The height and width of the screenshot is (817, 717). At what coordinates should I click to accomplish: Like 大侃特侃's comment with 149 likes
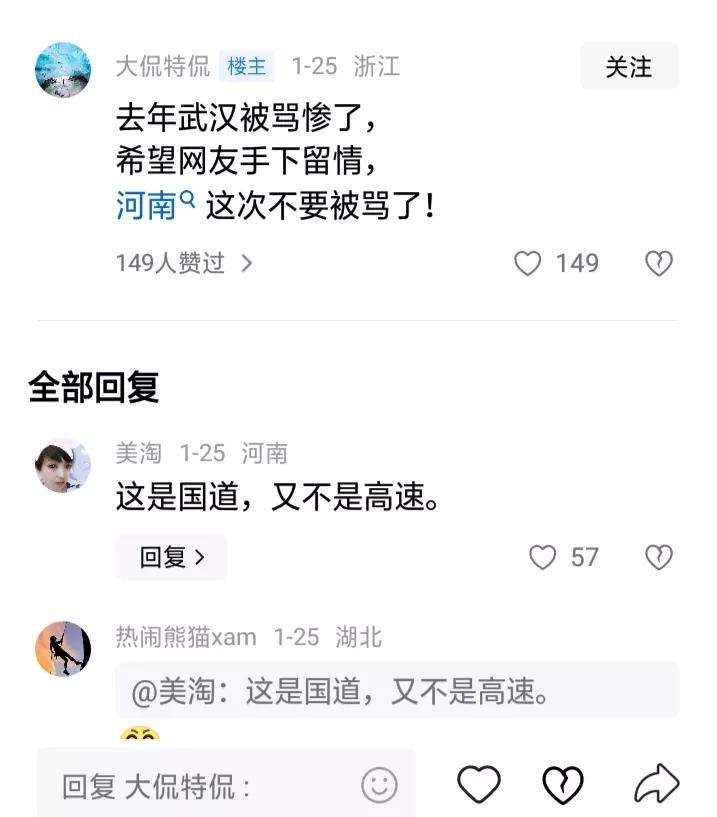click(x=528, y=263)
